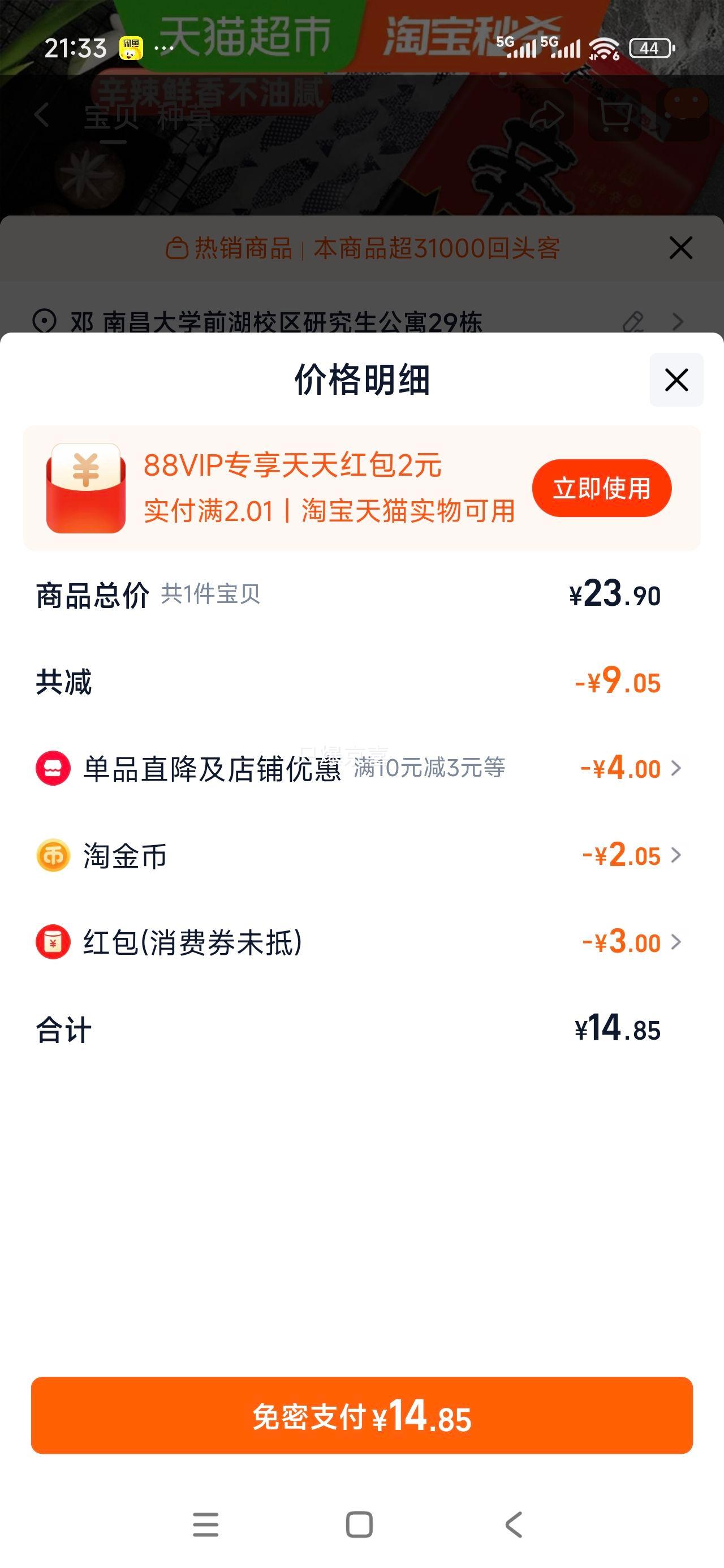Tap 立即使用 for the 88VIP red packet
This screenshot has width=724, height=1568.
[x=601, y=488]
